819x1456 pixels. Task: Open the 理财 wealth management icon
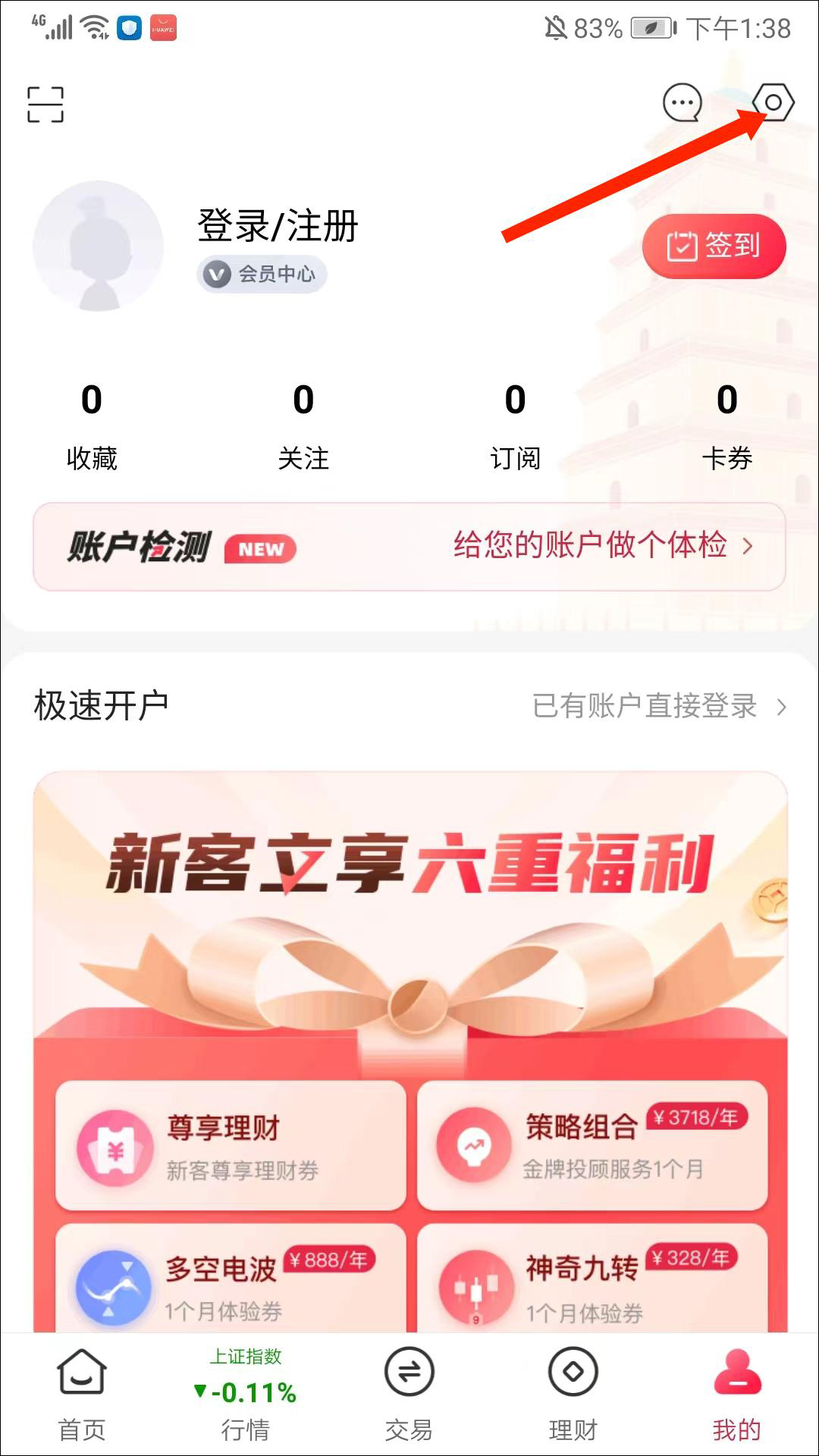pos(573,1373)
